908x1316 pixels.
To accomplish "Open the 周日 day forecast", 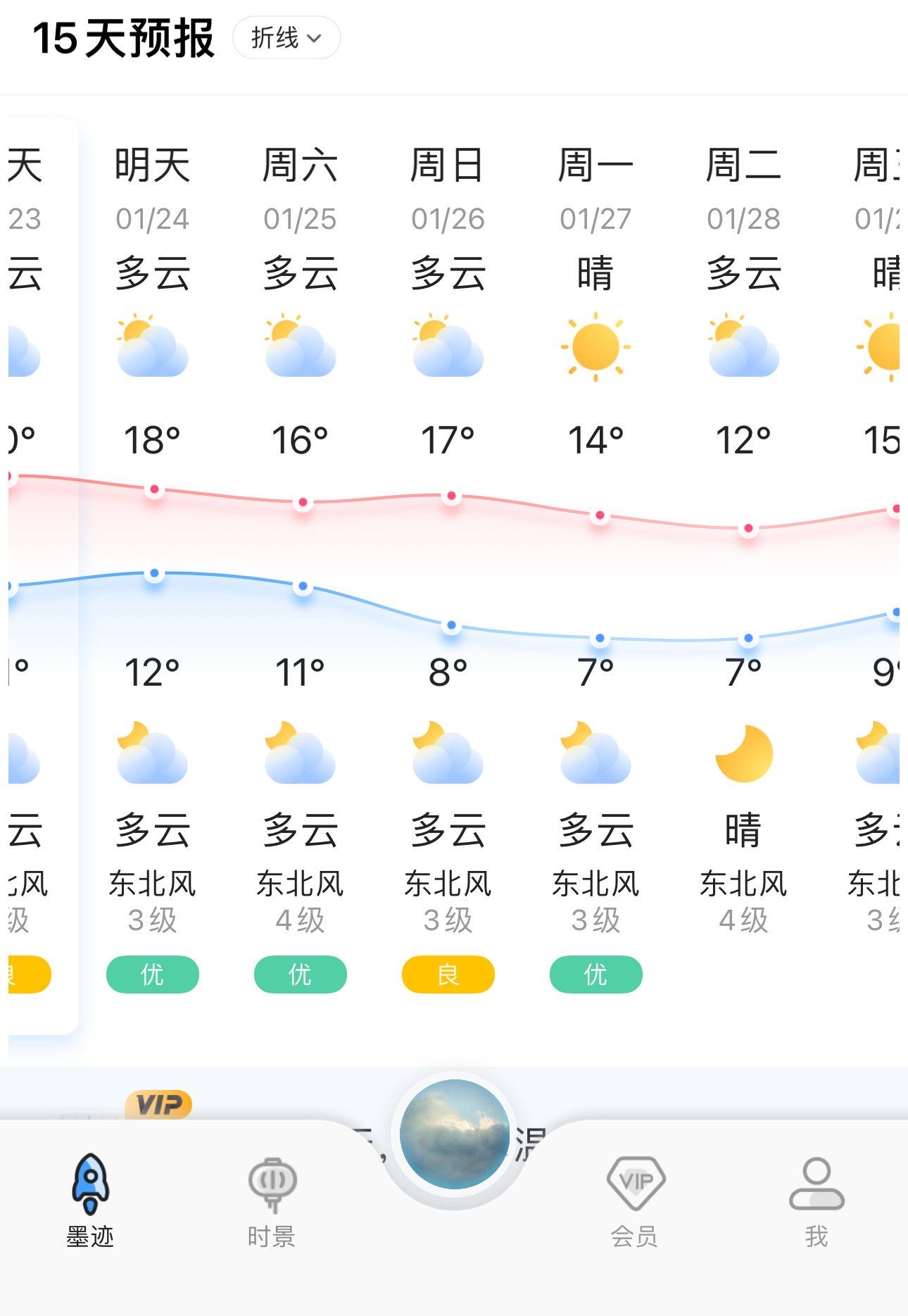I will [448, 166].
